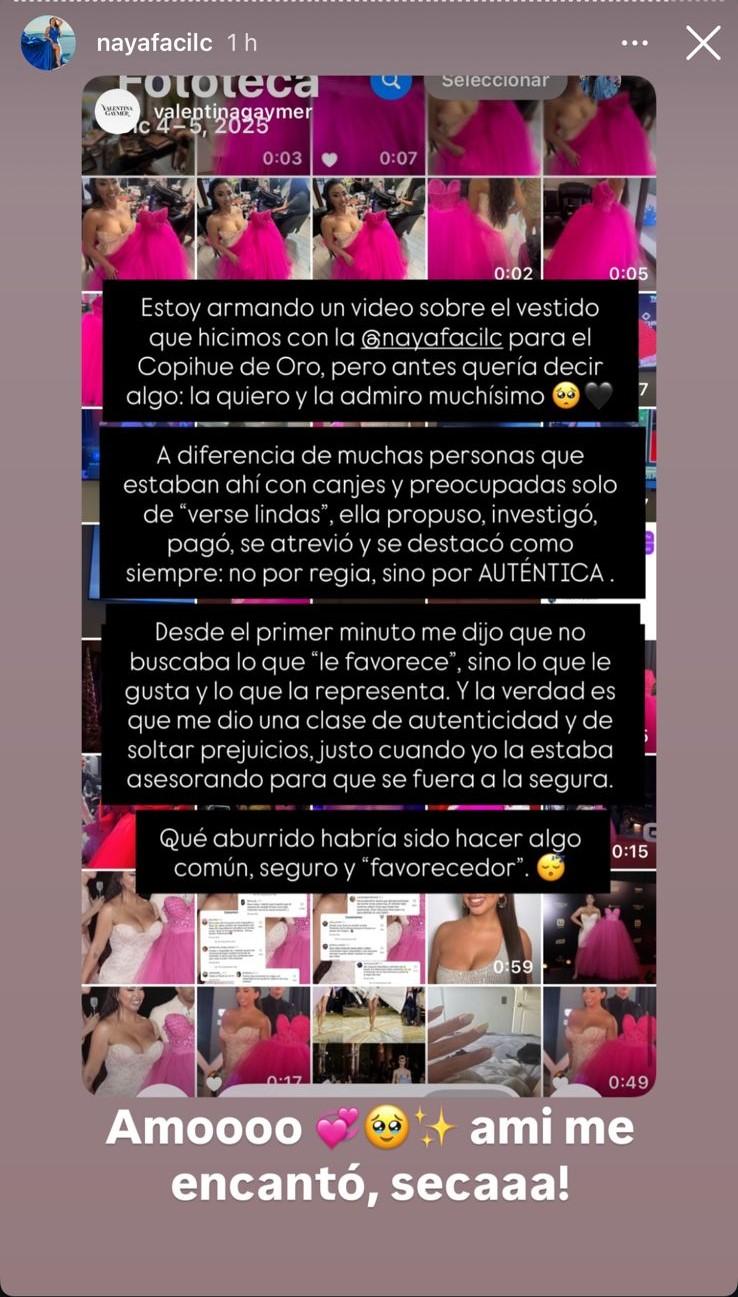Tap the heart icon on the bottom-left 0:17 clip
738x1297 pixels.
coord(214,1082)
